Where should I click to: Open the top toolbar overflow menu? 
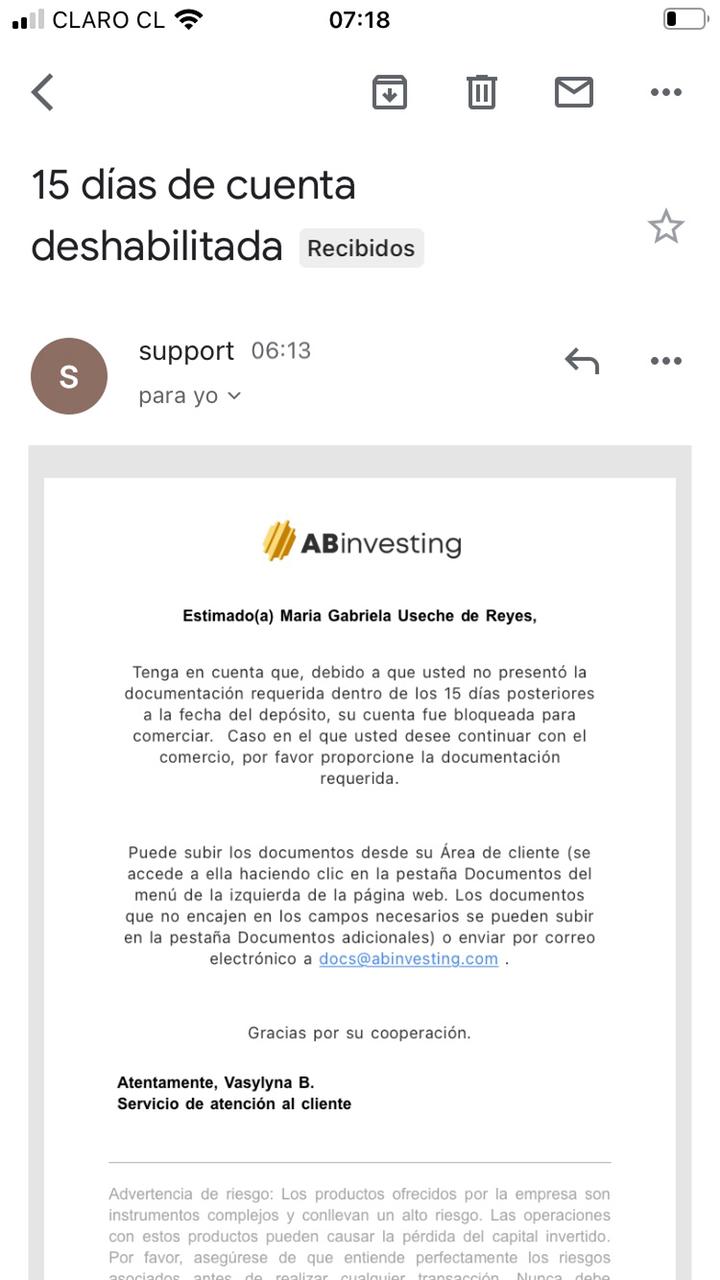[x=666, y=92]
